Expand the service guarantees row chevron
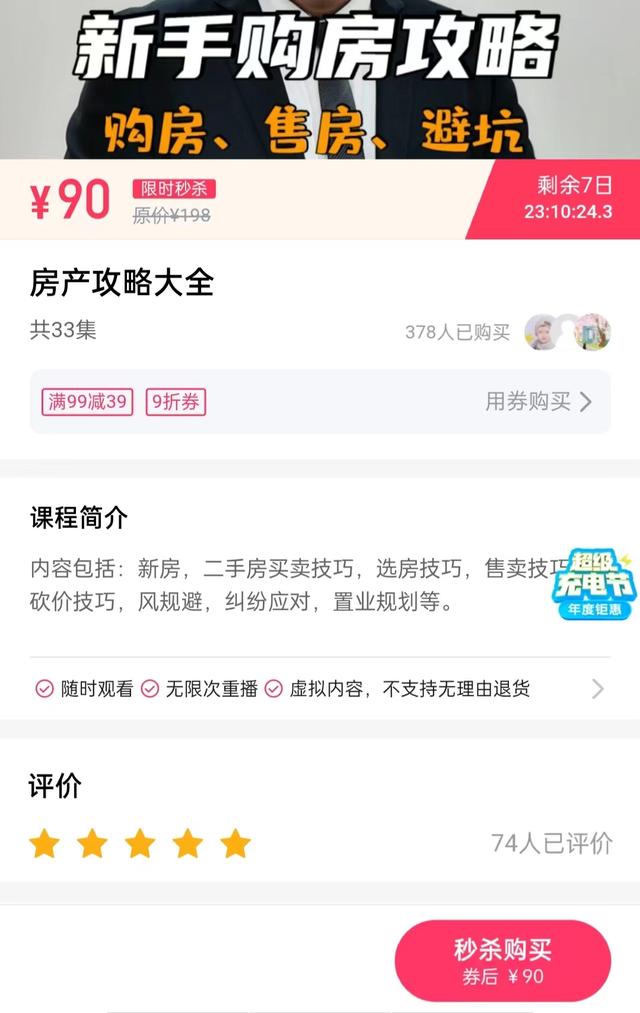Screen dimensions: 640x1013 (x=598, y=688)
